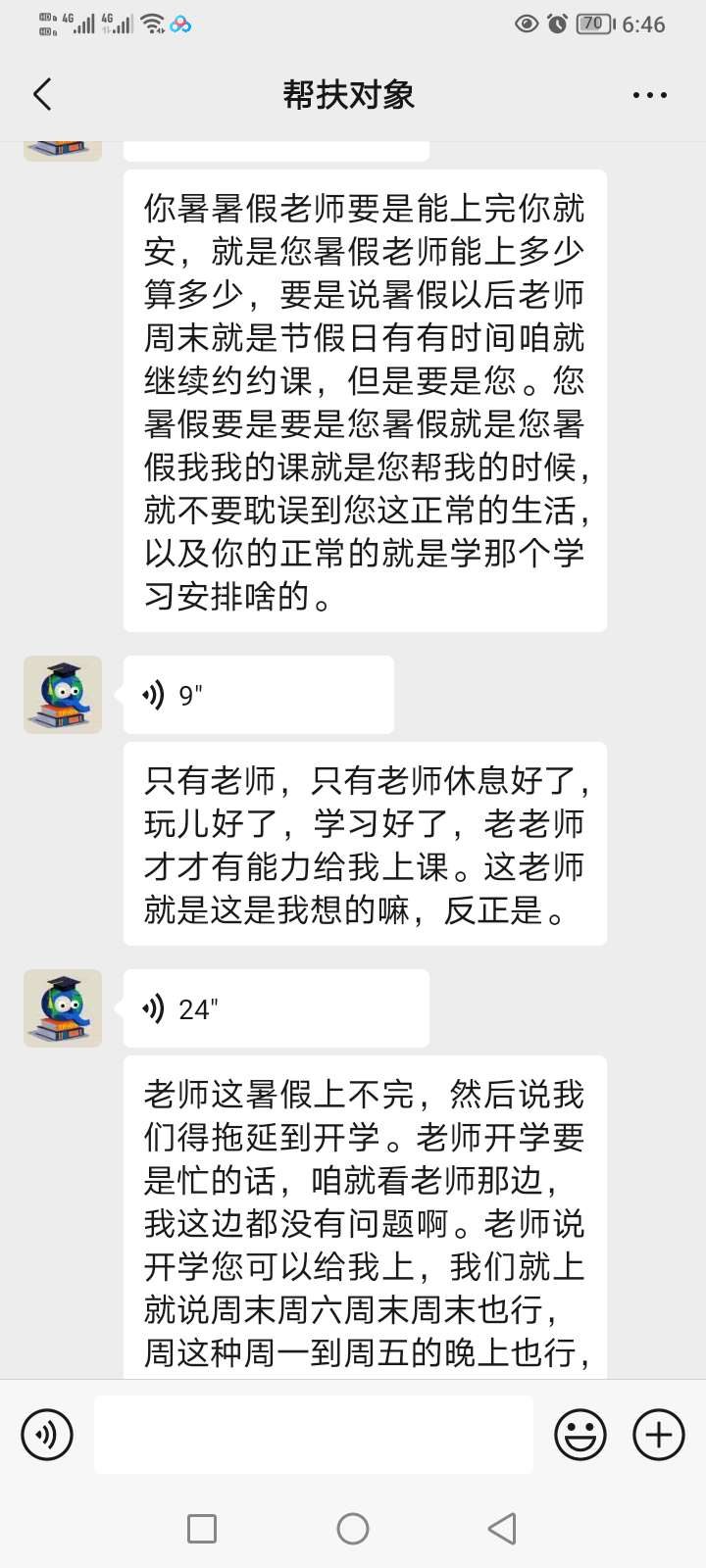Open the sender's avatar beside the 24" voice message
The height and width of the screenshot is (1568, 706).
[63, 1008]
